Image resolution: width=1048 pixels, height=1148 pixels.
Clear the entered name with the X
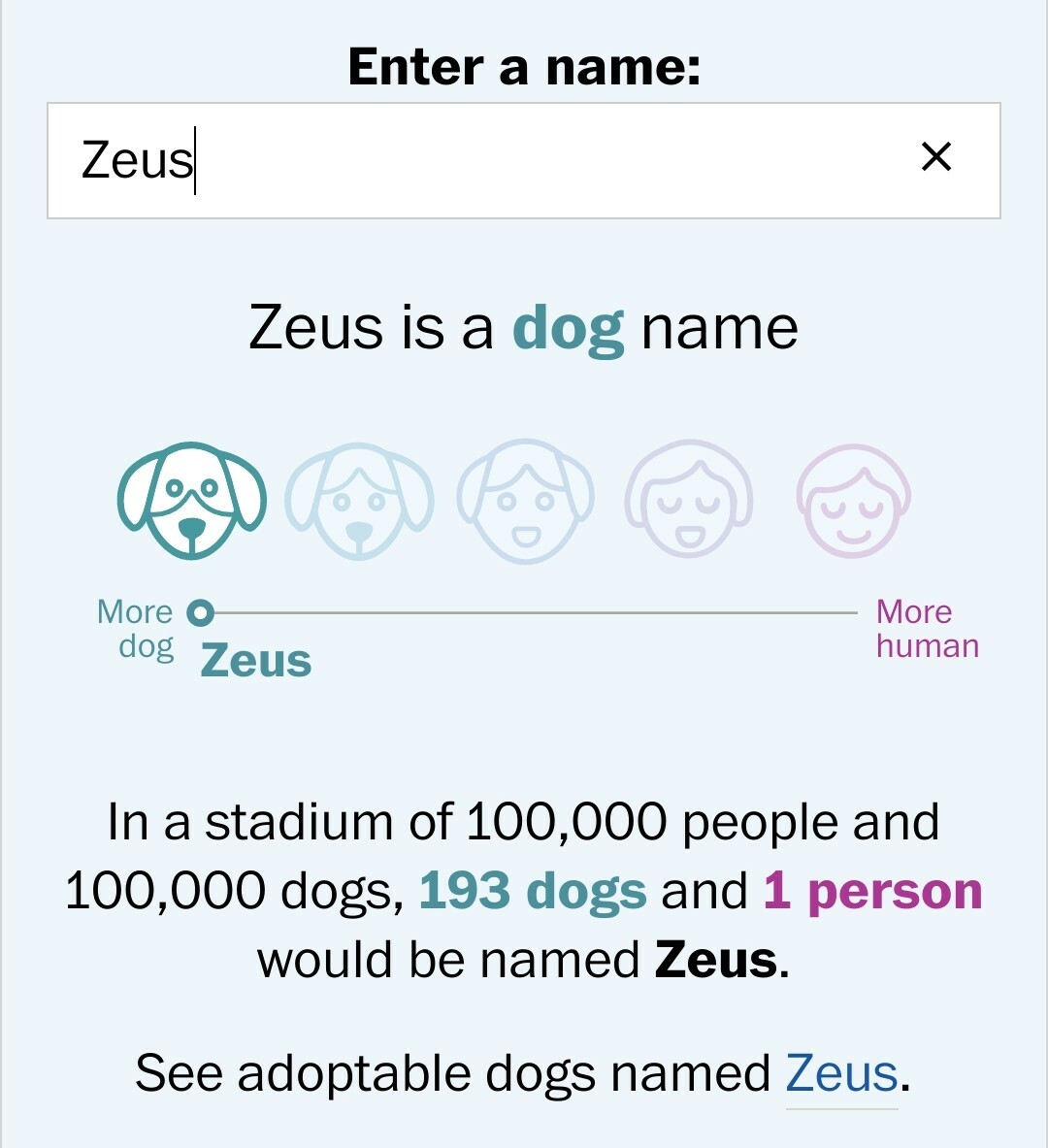935,157
